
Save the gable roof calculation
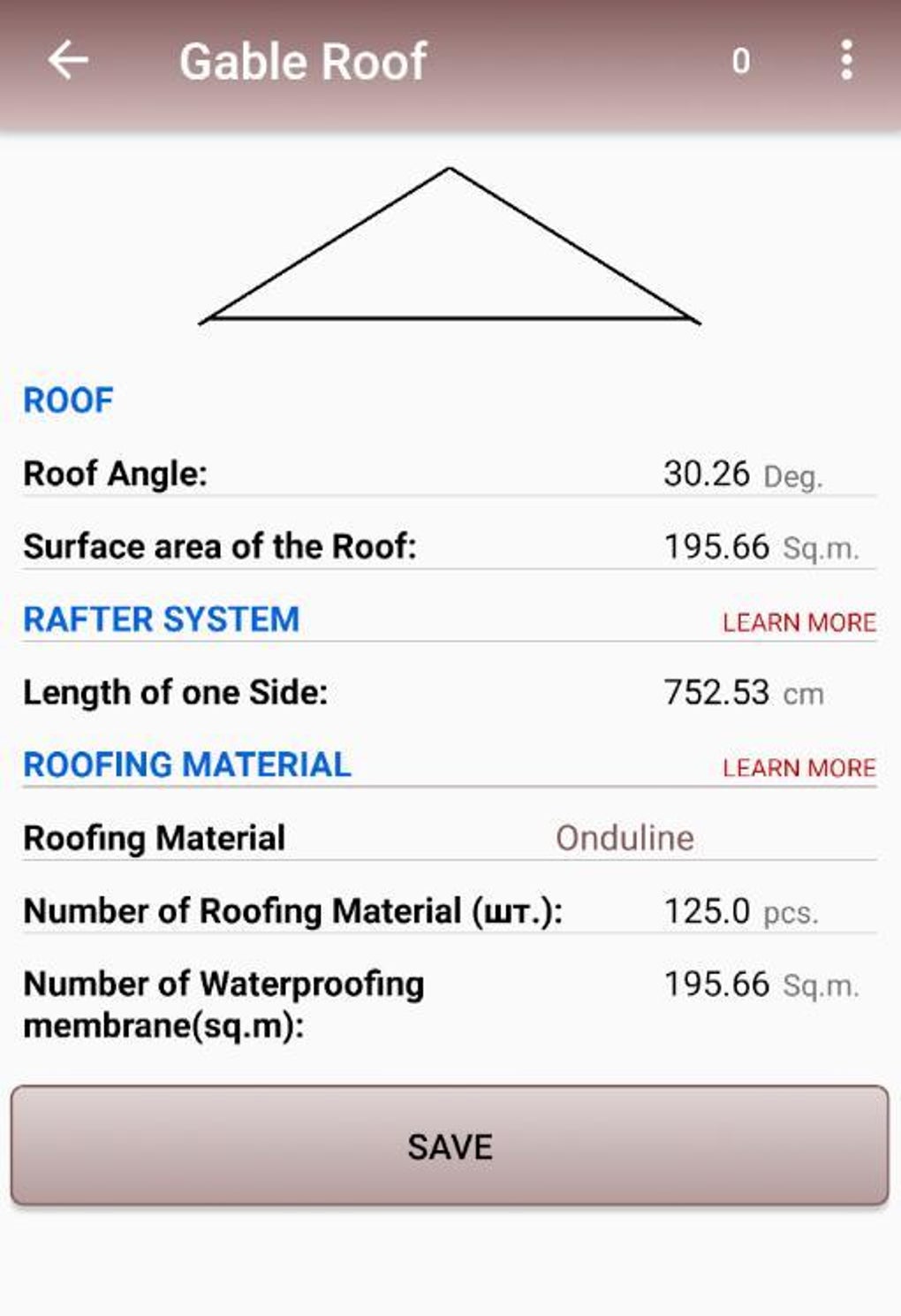coord(450,1146)
